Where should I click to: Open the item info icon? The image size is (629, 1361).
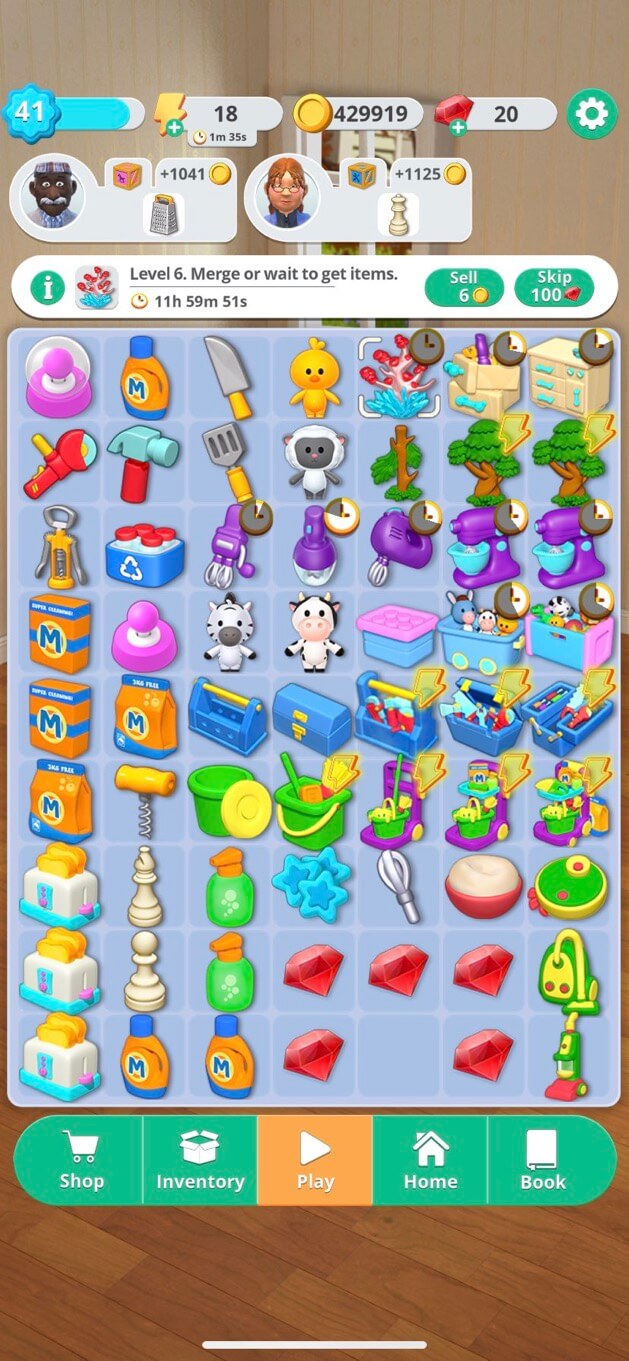click(x=47, y=288)
